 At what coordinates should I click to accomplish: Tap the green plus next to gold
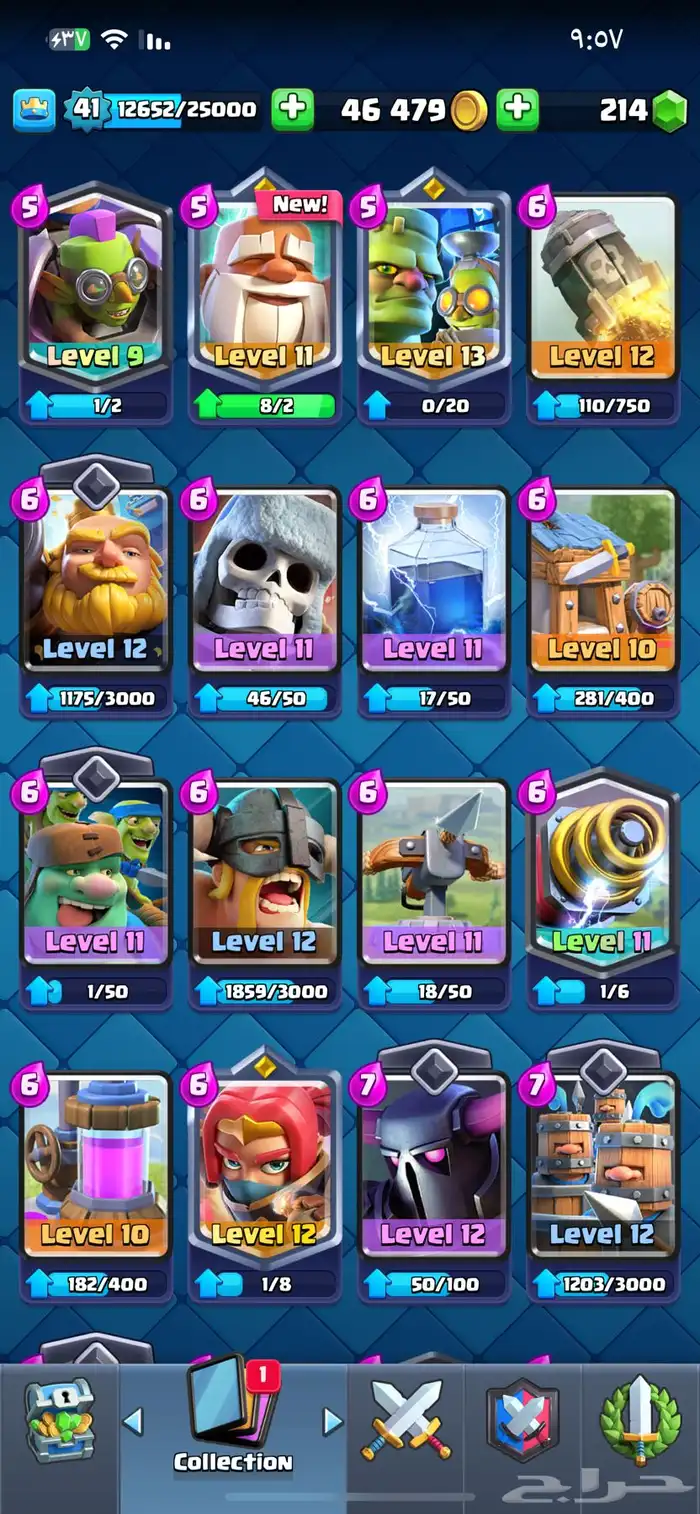tap(293, 110)
